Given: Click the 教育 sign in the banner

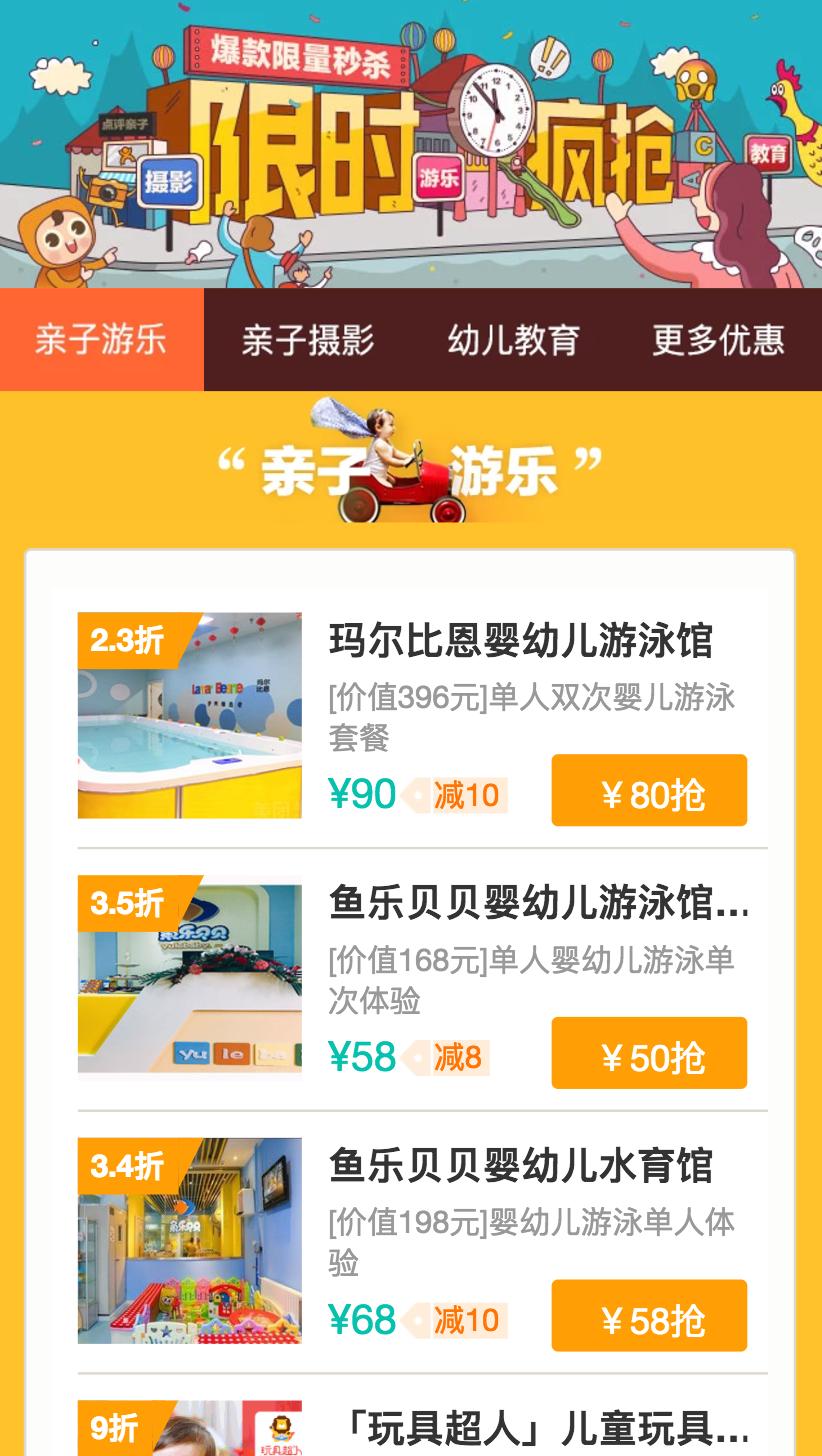Looking at the screenshot, I should [769, 152].
